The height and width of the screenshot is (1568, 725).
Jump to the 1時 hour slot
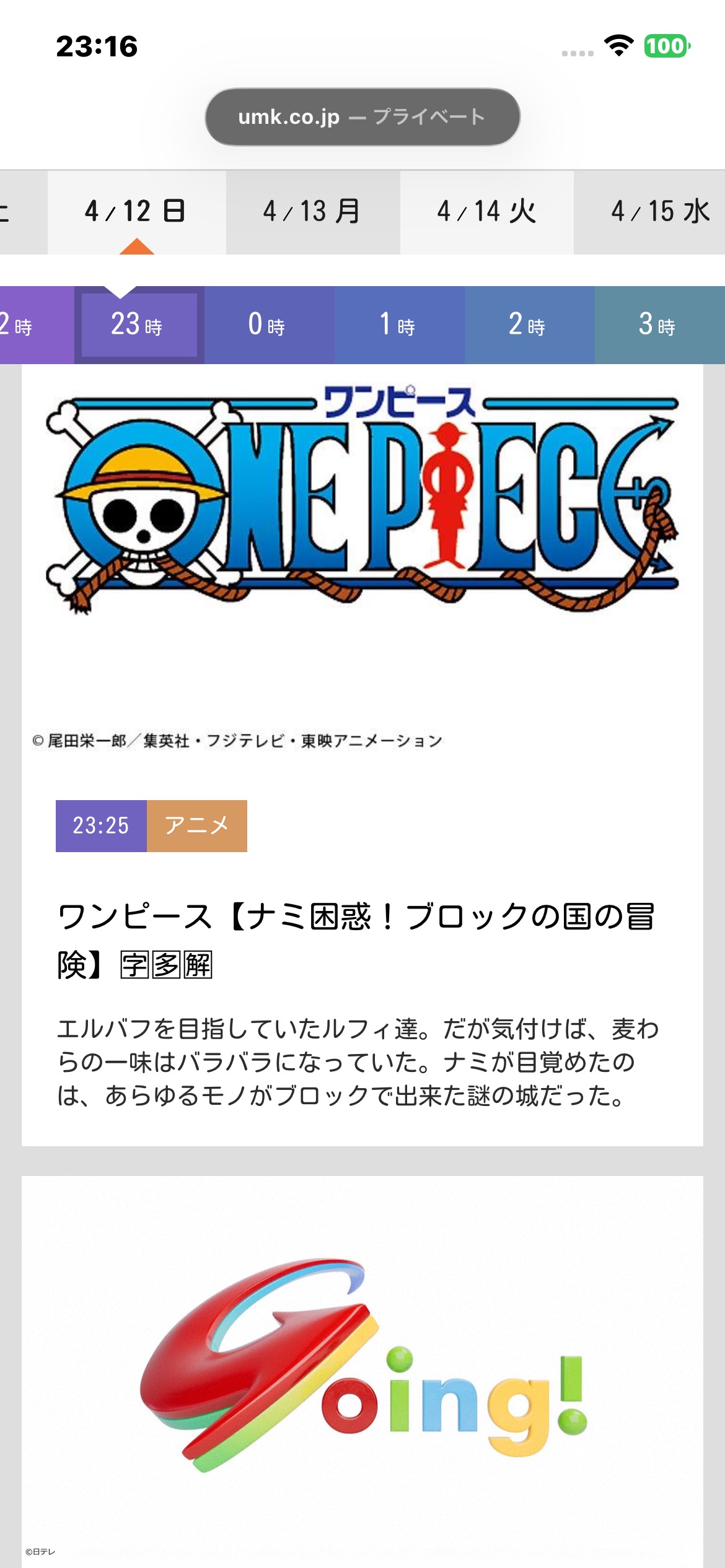(399, 325)
